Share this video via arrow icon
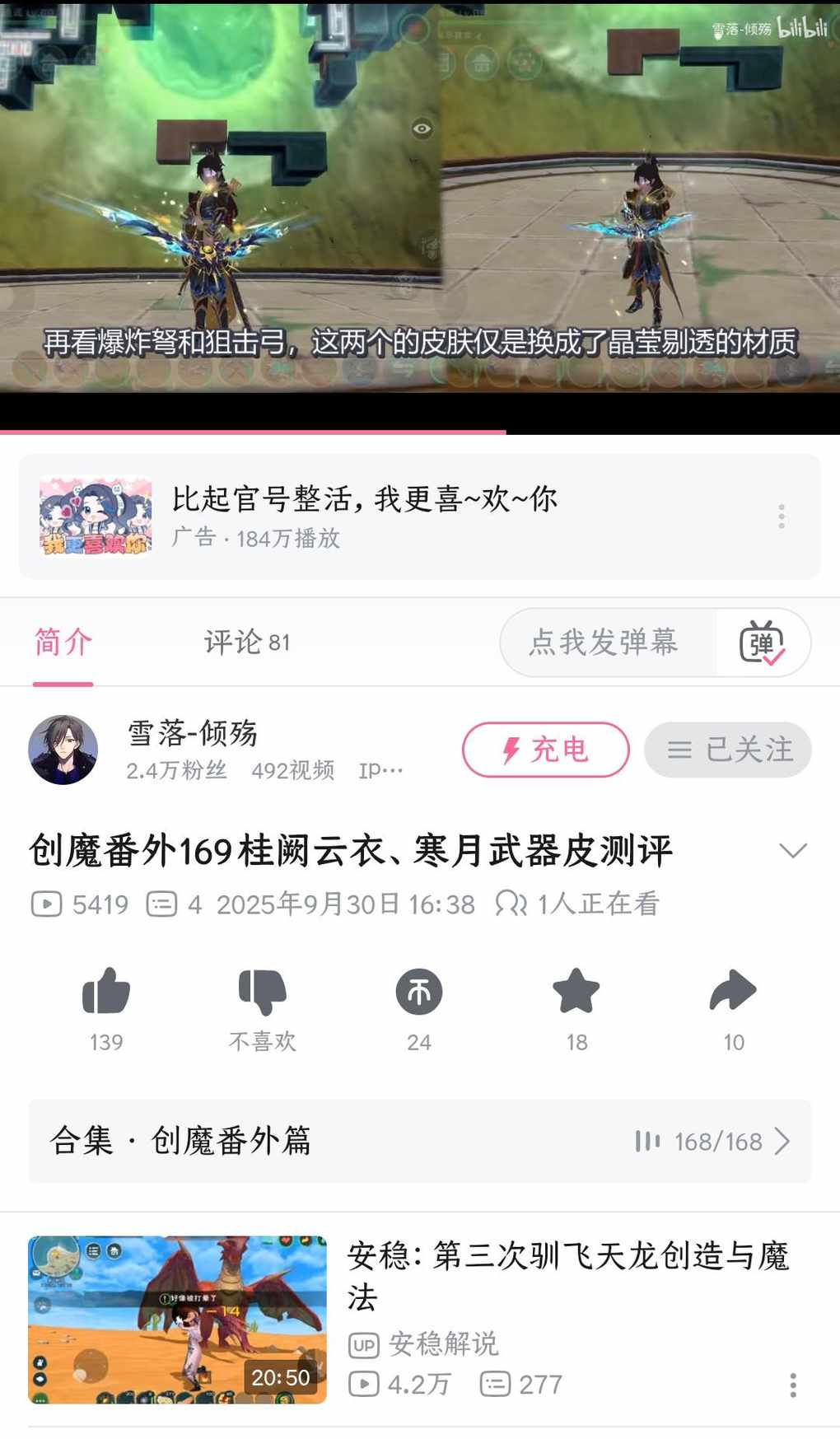The image size is (840, 1439). 733,992
